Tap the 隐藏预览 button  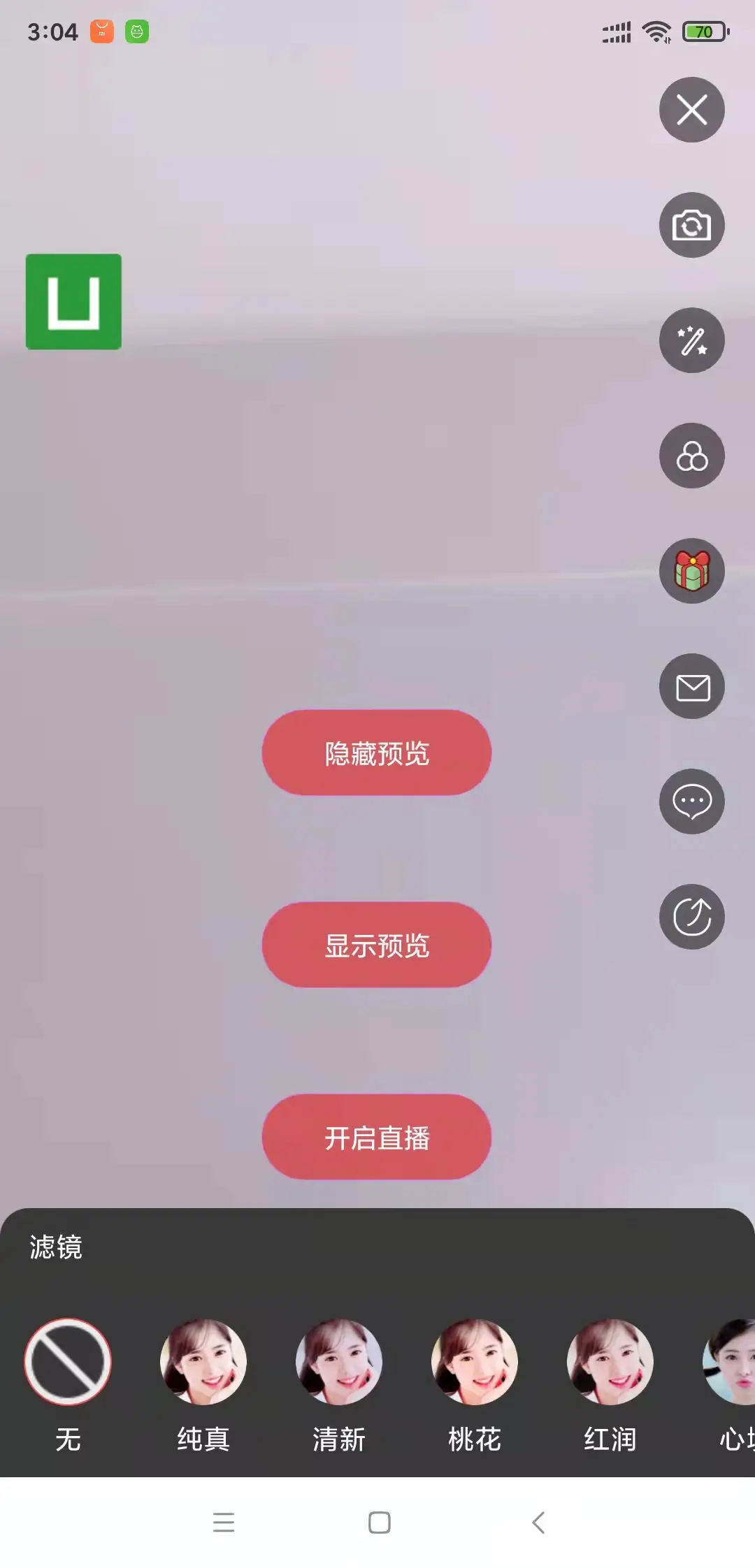(x=377, y=753)
